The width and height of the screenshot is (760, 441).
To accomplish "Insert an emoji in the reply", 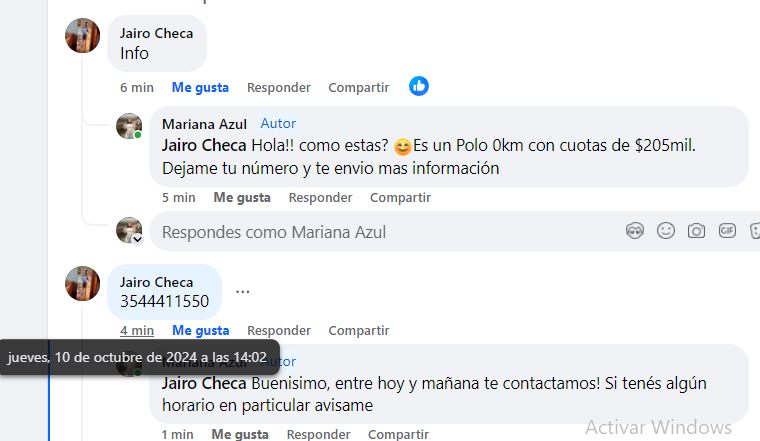I will [x=666, y=231].
